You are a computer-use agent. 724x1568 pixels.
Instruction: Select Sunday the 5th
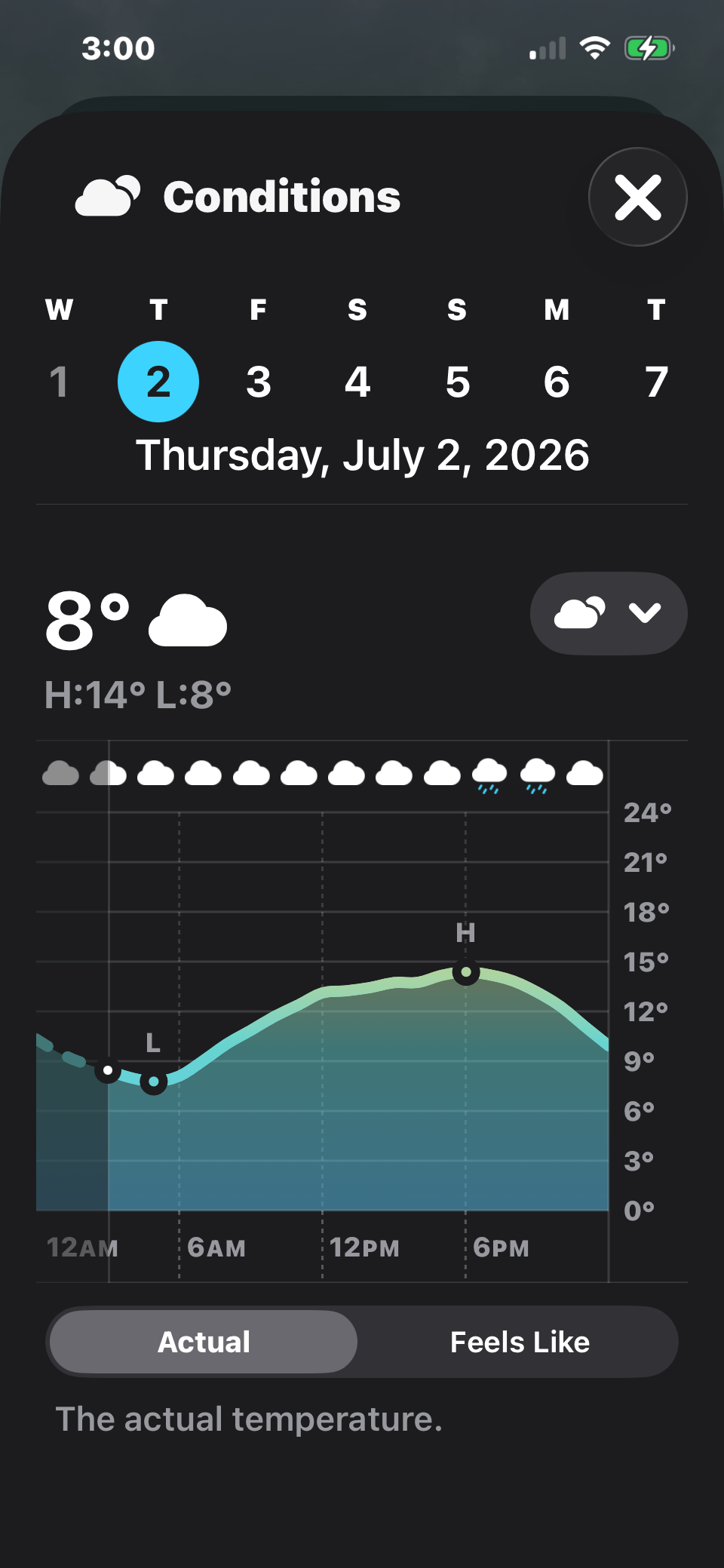[457, 382]
